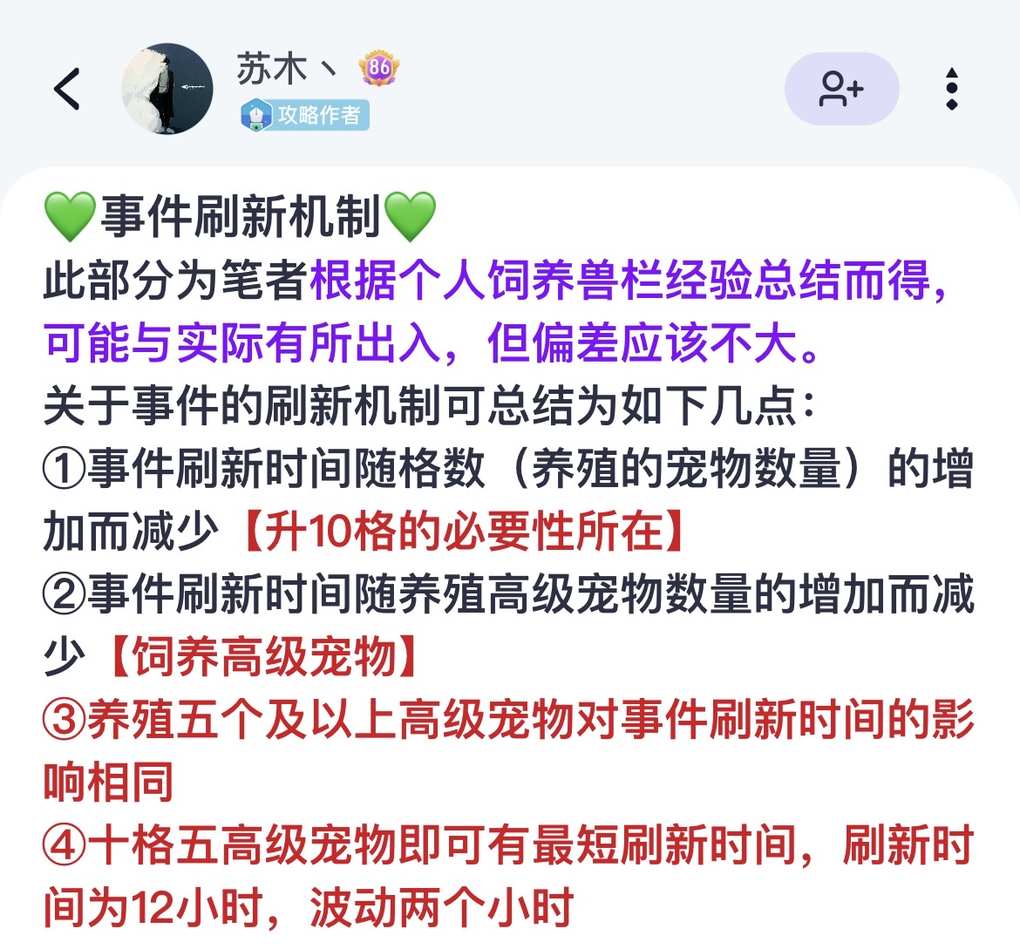The height and width of the screenshot is (949, 1020).
Task: Tap the 攻略作者 badge
Action: [305, 115]
